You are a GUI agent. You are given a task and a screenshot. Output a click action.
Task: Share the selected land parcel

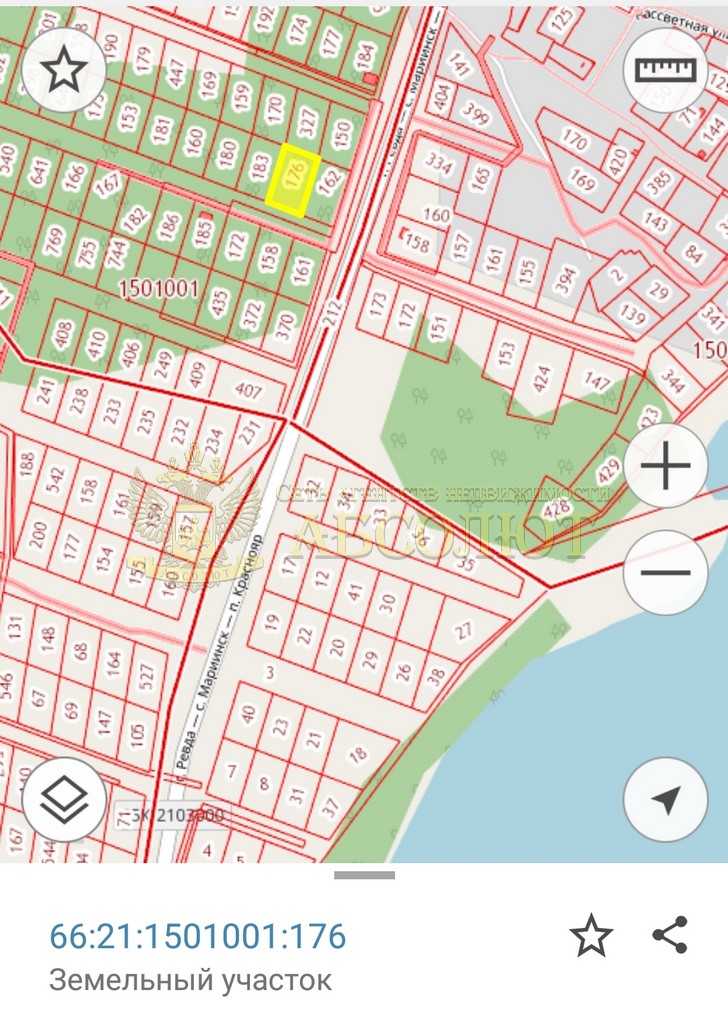coord(669,936)
